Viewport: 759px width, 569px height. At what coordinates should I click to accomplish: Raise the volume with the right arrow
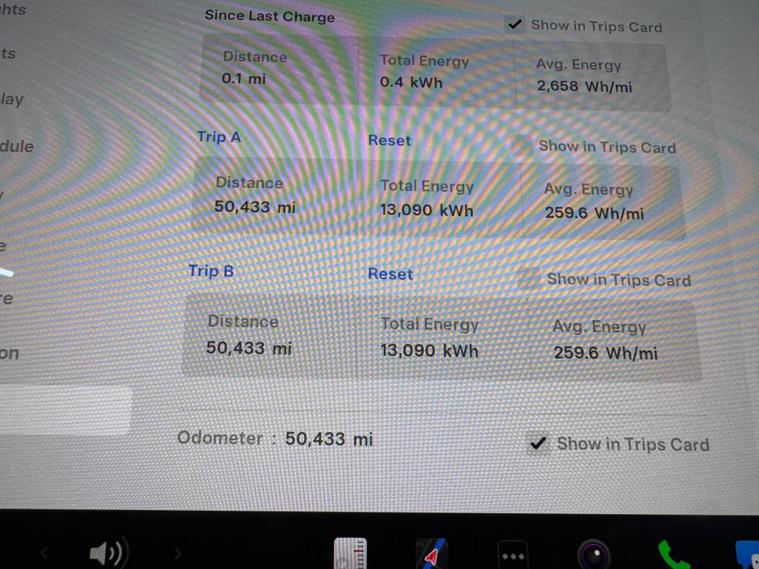pyautogui.click(x=178, y=553)
